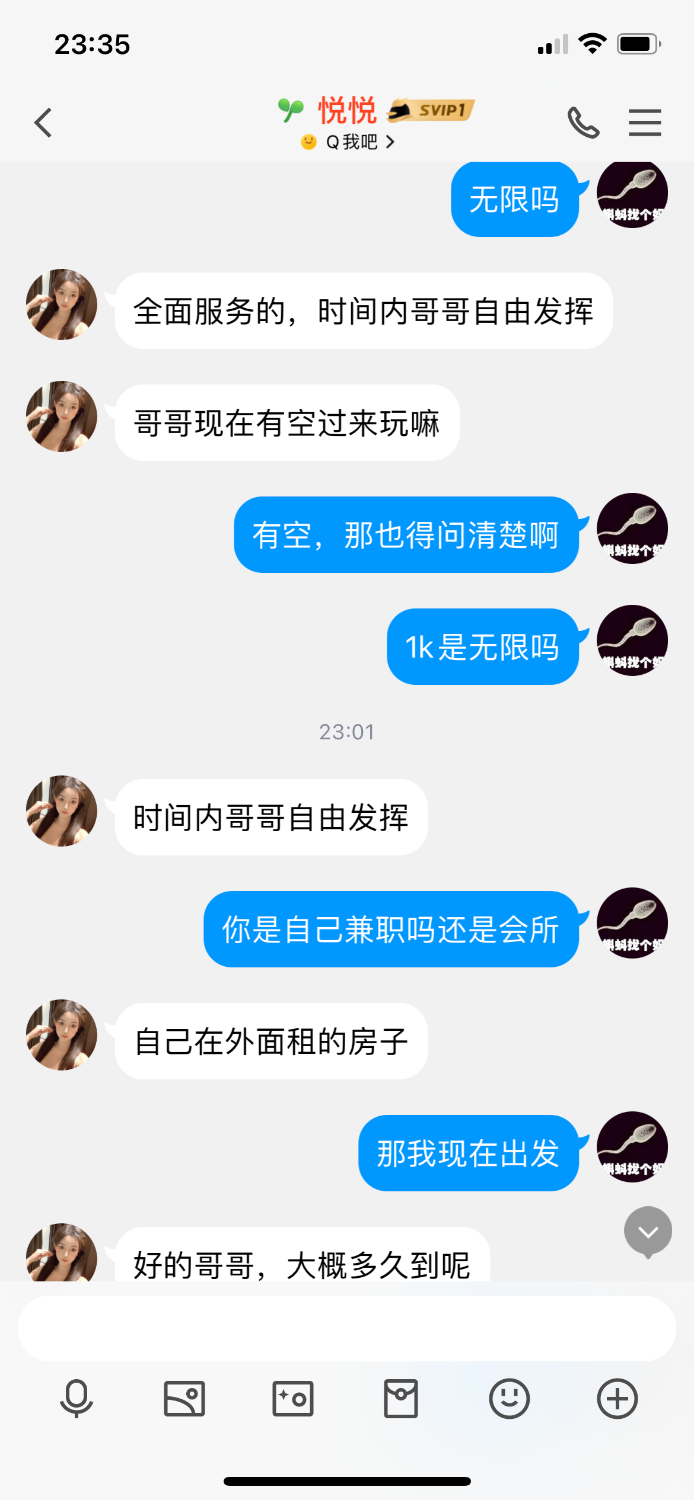Record a voice message with the microphone
The height and width of the screenshot is (1500, 694).
tap(76, 1398)
